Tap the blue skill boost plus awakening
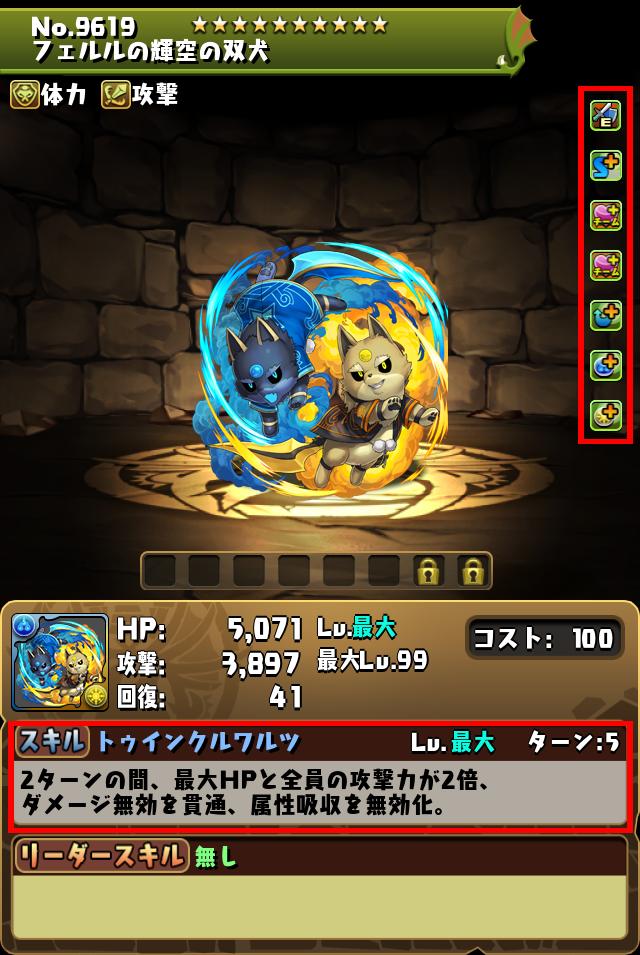This screenshot has height=955, width=640. [605, 166]
